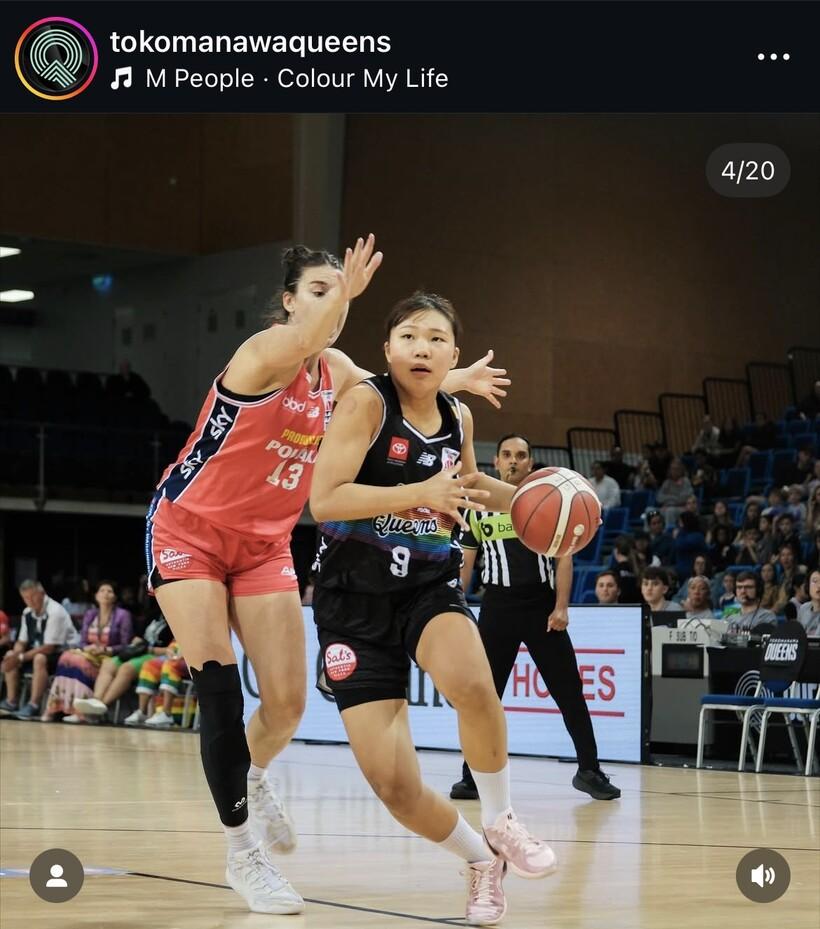
Task: Open the tokomanawaqueens username link
Action: (x=250, y=42)
